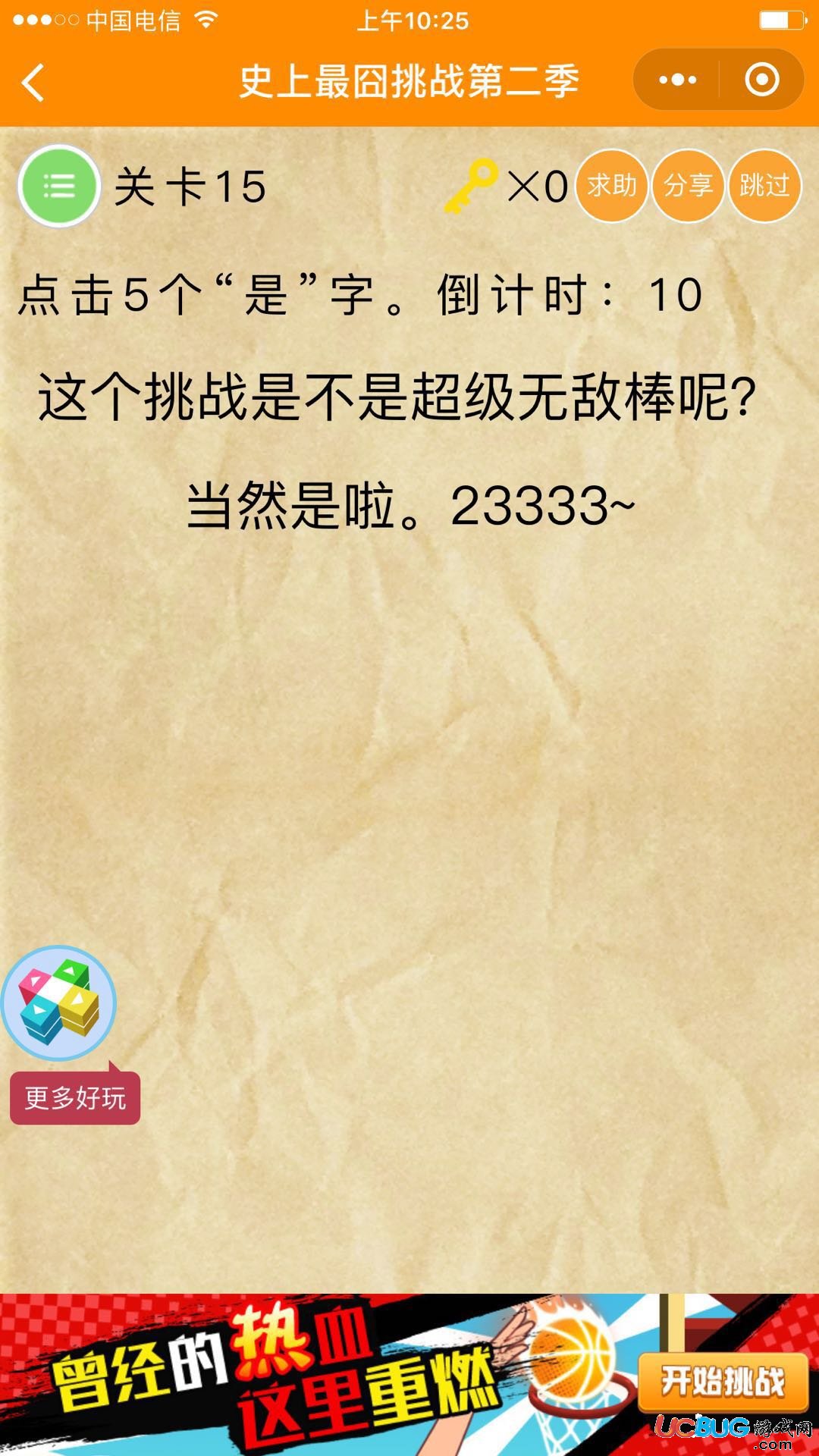Tap 开始挑战 on the ad banner
The width and height of the screenshot is (819, 1456).
pos(722,1382)
